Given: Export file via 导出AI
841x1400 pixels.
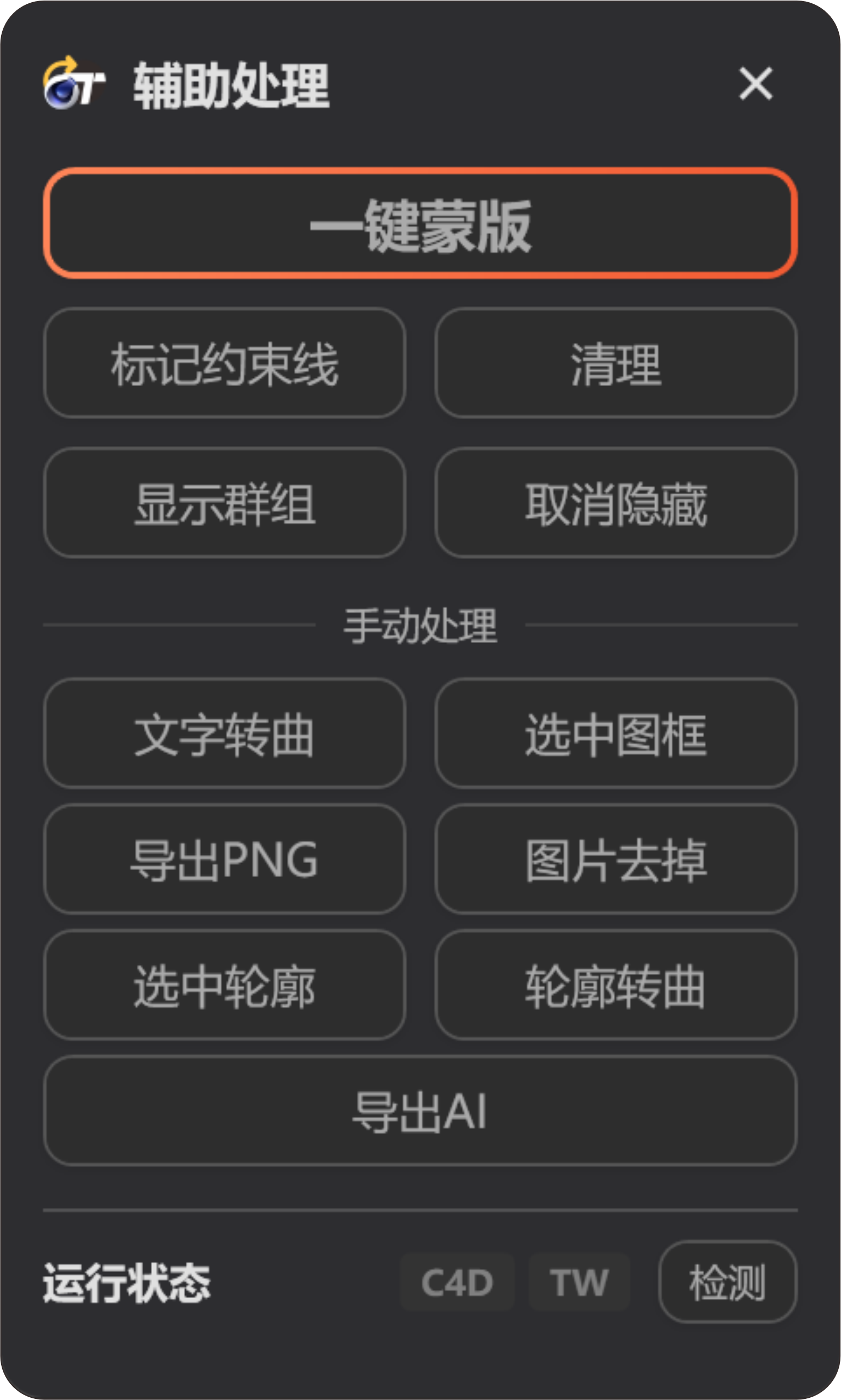Looking at the screenshot, I should [x=420, y=1111].
